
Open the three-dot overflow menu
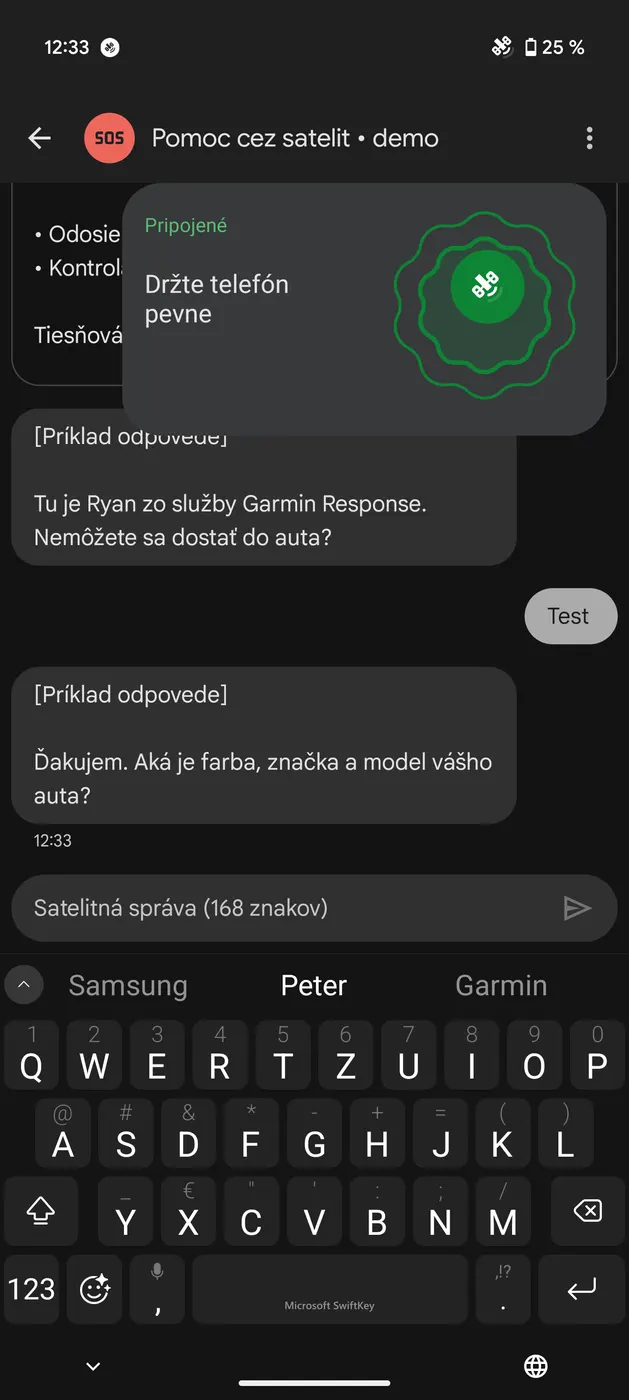pyautogui.click(x=590, y=138)
